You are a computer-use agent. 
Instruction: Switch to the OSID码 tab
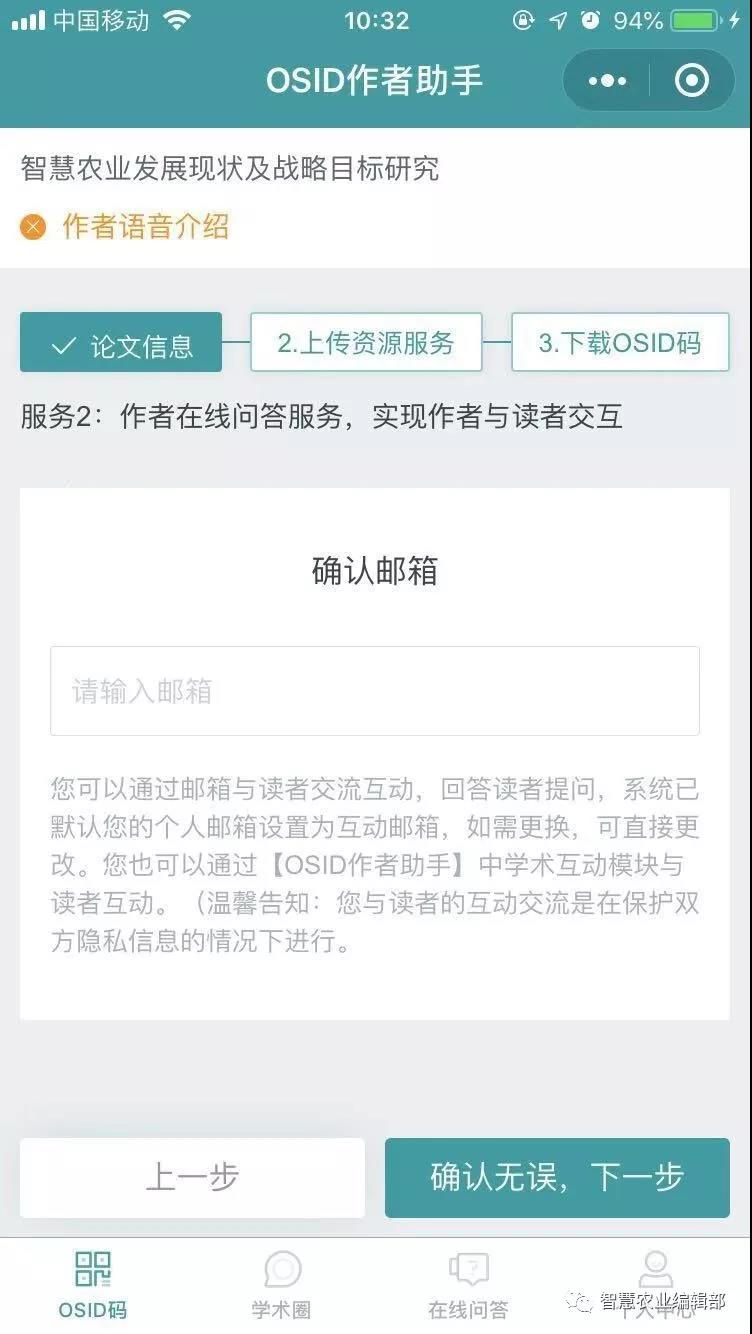pos(93,1285)
